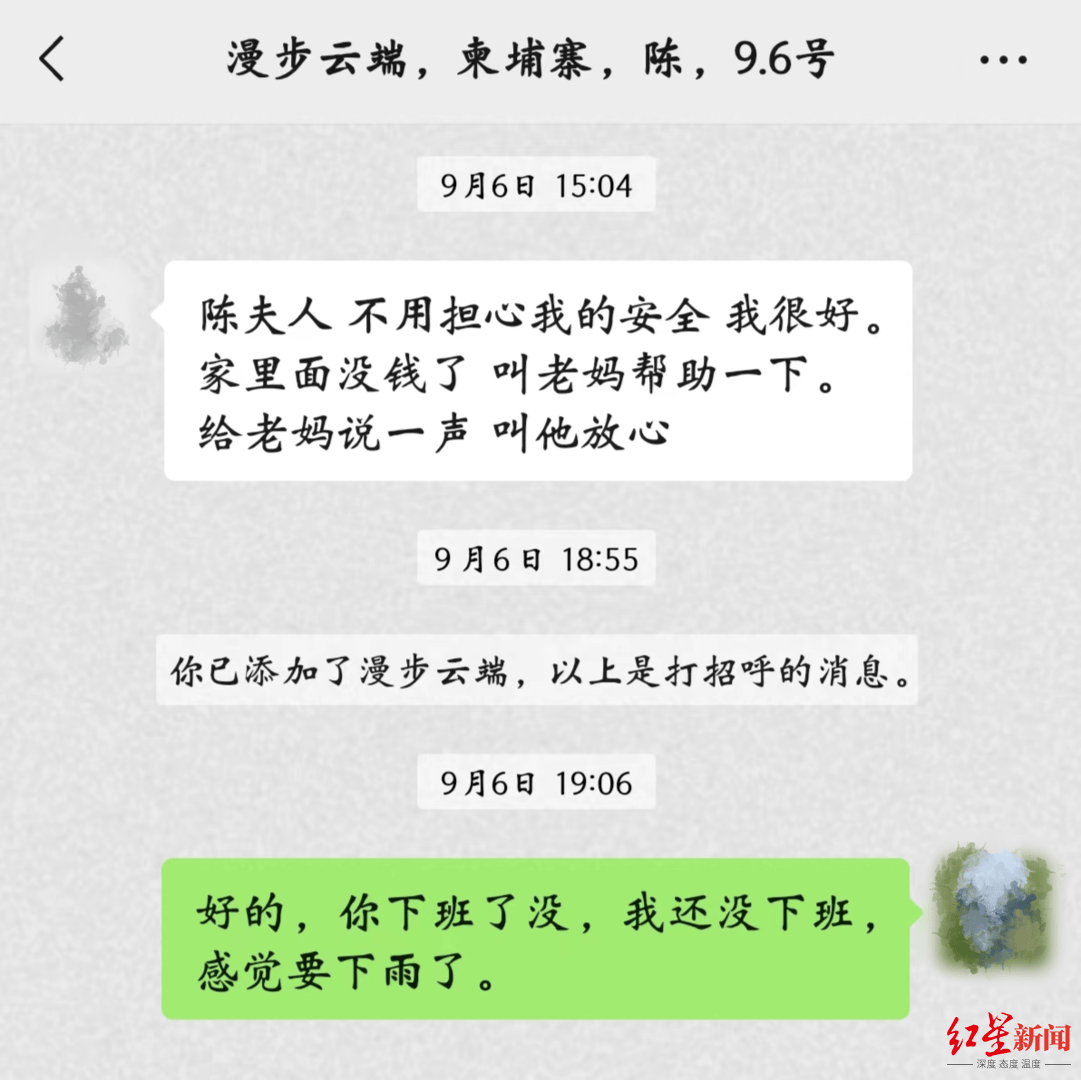1081x1080 pixels.
Task: Go back from the 漫步云端 chat
Action: coord(52,60)
